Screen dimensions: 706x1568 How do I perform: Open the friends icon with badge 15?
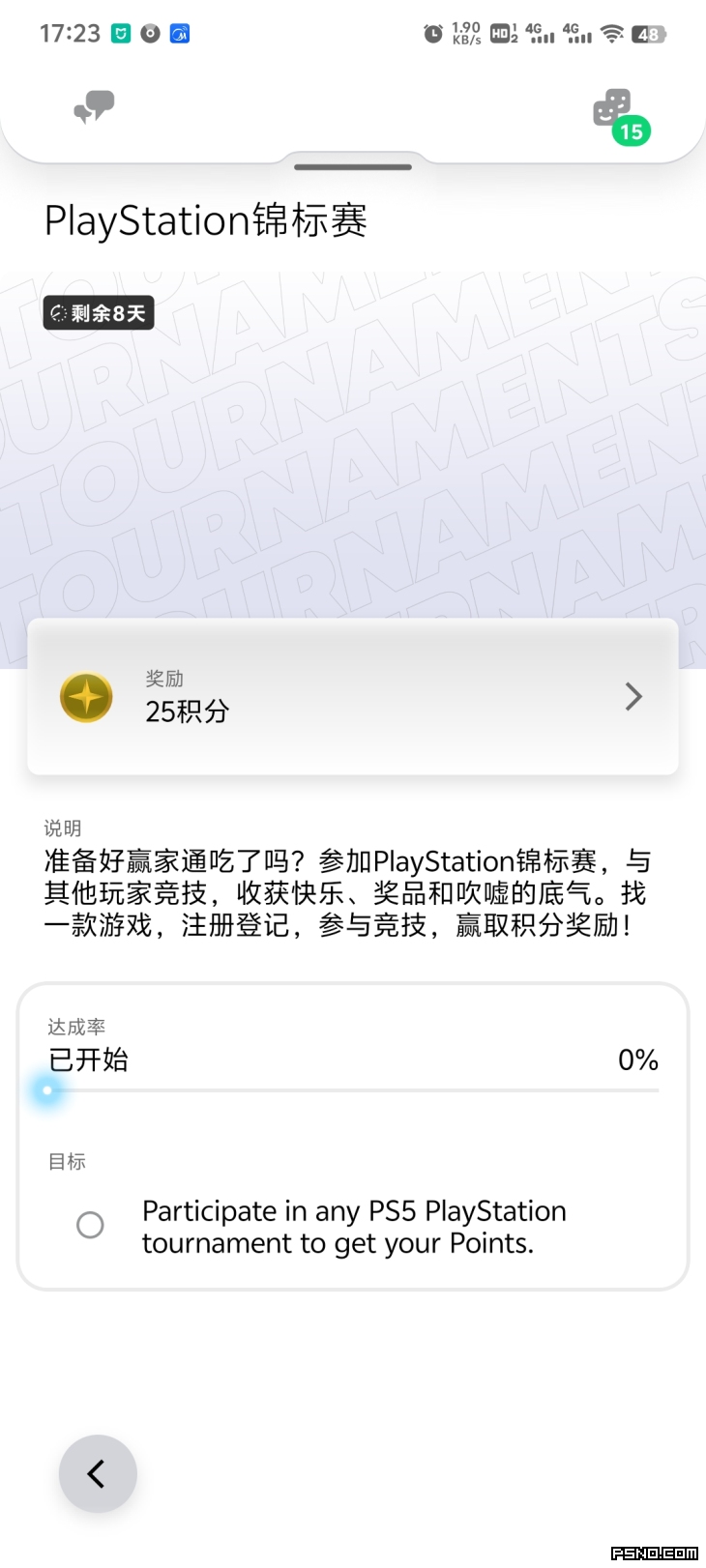point(620,116)
